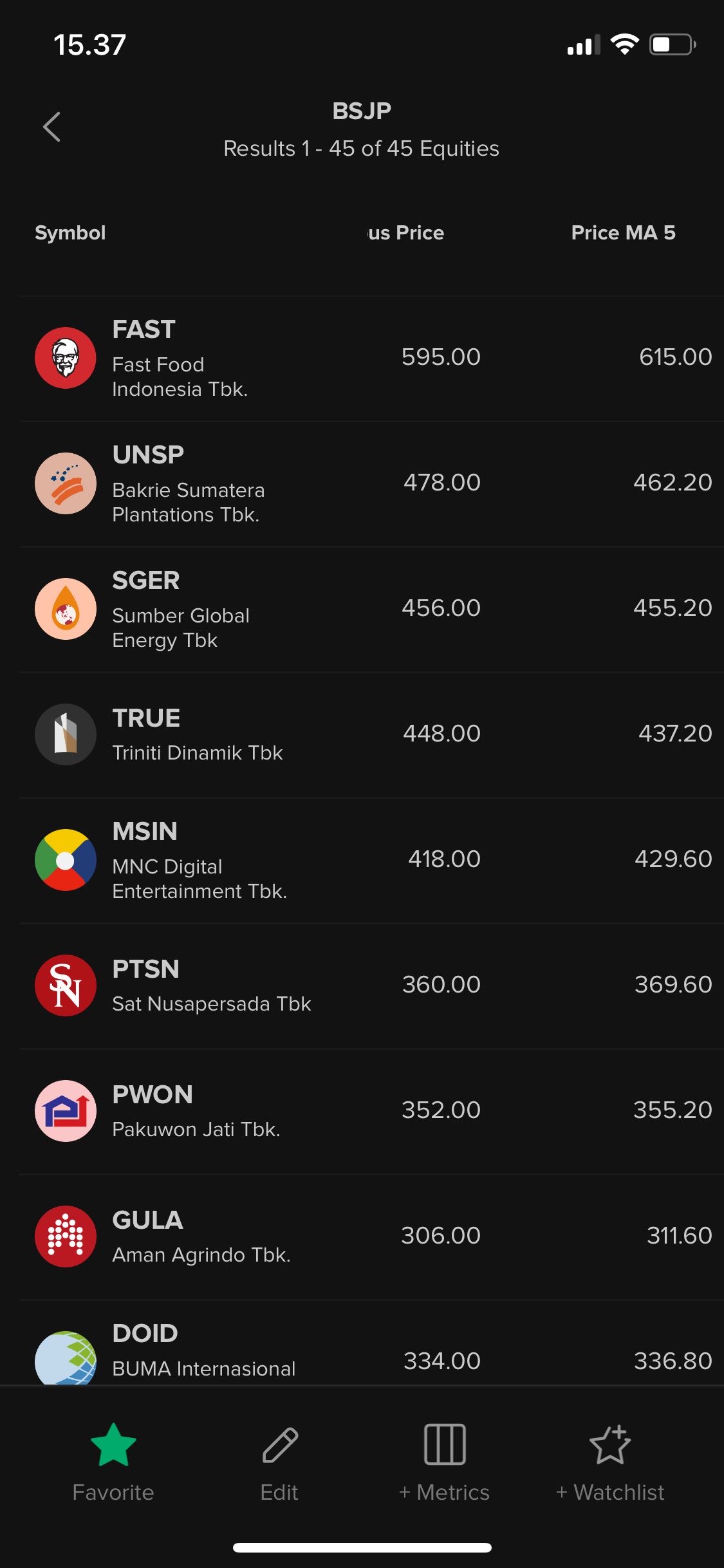
Task: Open the FAST Fast Food Indonesia row
Action: [x=180, y=358]
